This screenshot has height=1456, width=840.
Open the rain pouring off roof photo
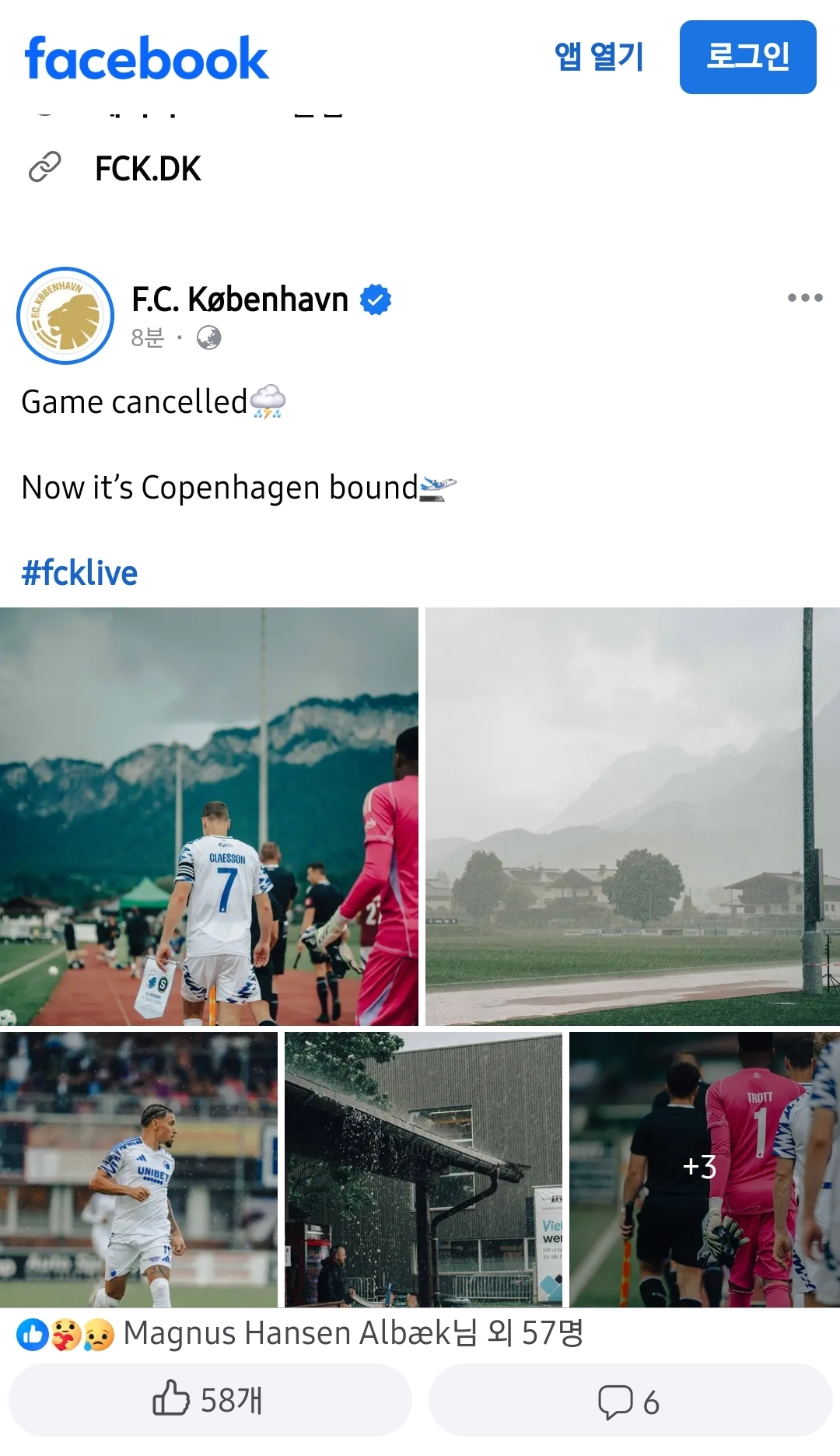[423, 1170]
